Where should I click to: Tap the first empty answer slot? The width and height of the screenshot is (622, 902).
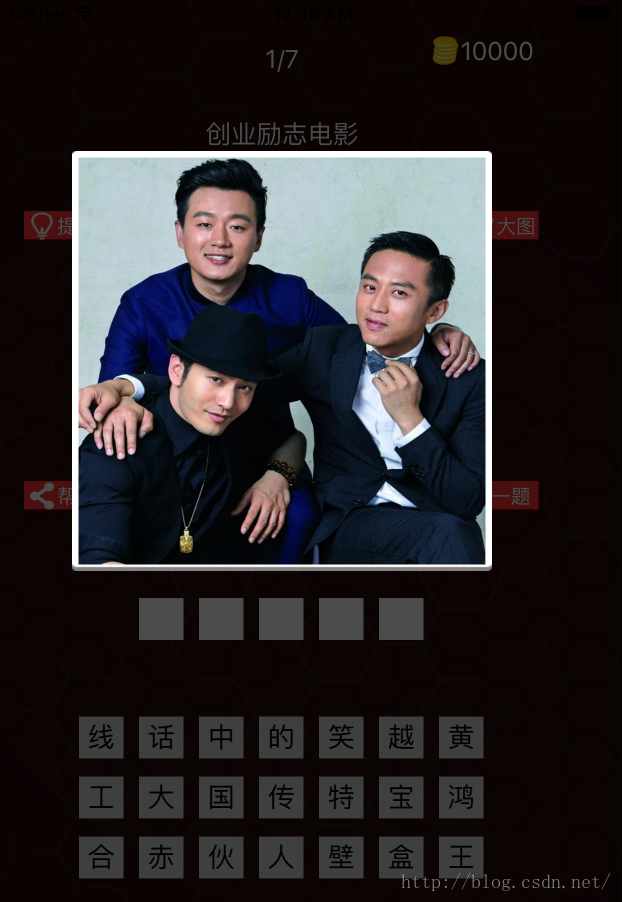161,619
